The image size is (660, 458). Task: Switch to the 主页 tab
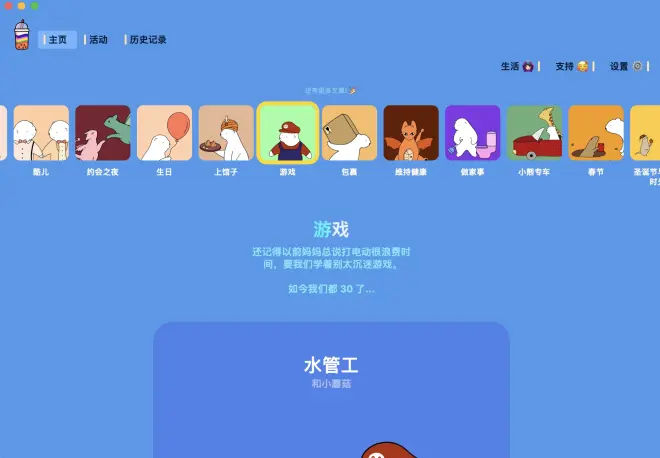coord(57,40)
